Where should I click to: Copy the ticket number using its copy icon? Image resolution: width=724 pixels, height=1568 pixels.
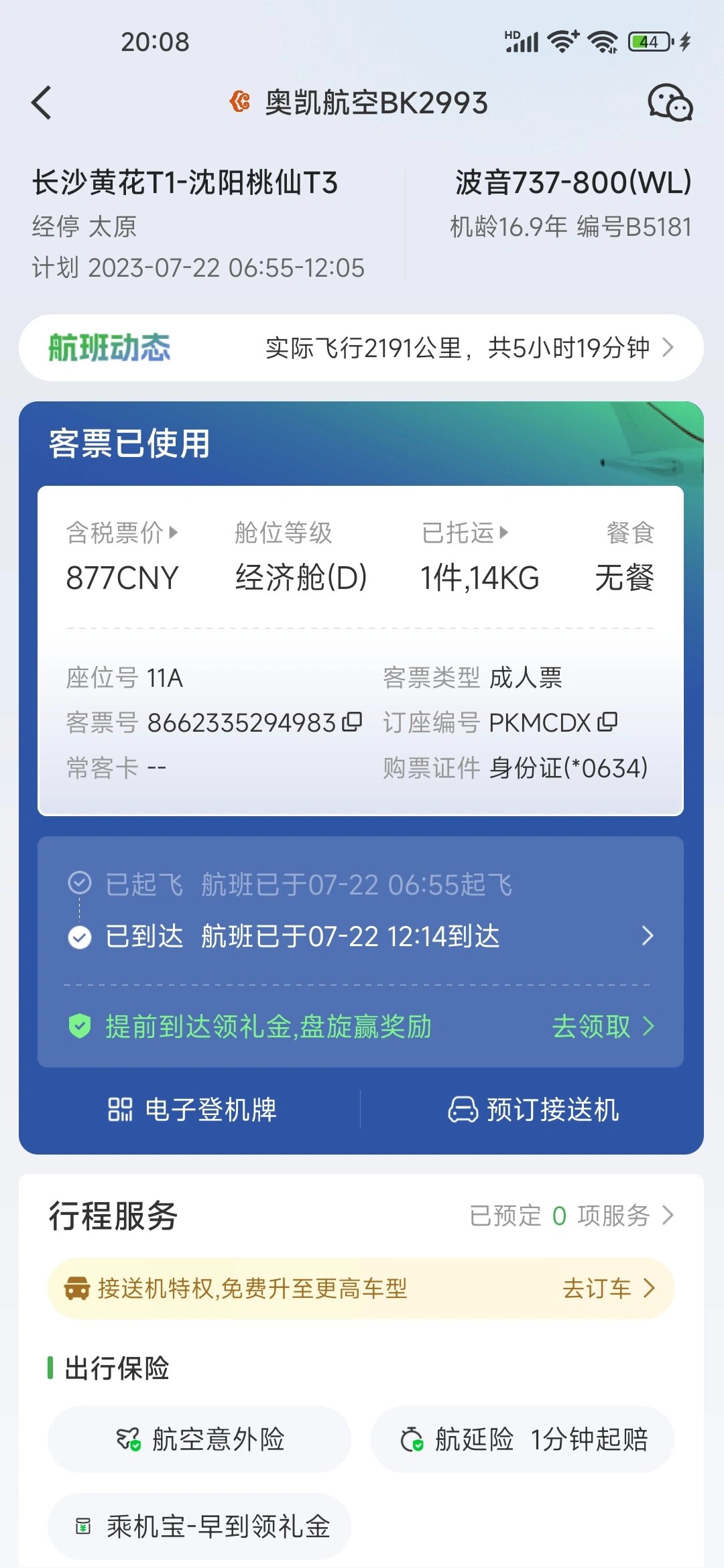[353, 722]
